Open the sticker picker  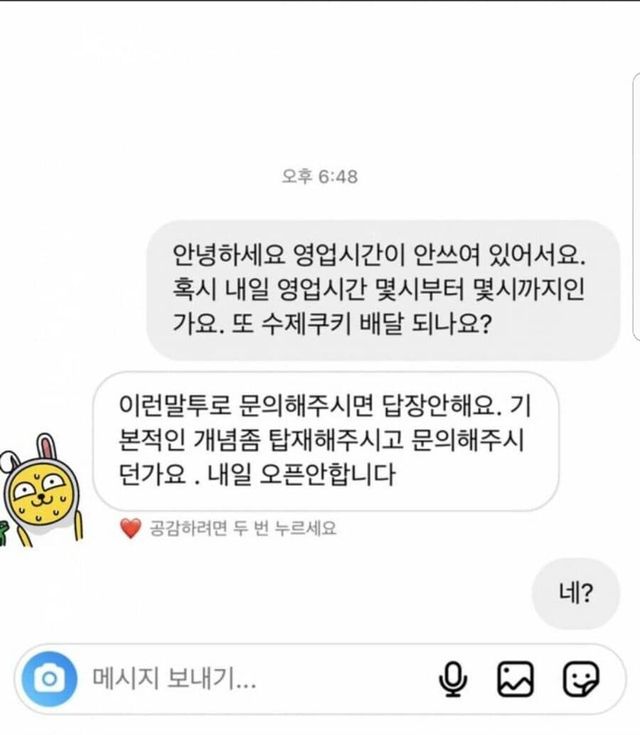coord(581,680)
